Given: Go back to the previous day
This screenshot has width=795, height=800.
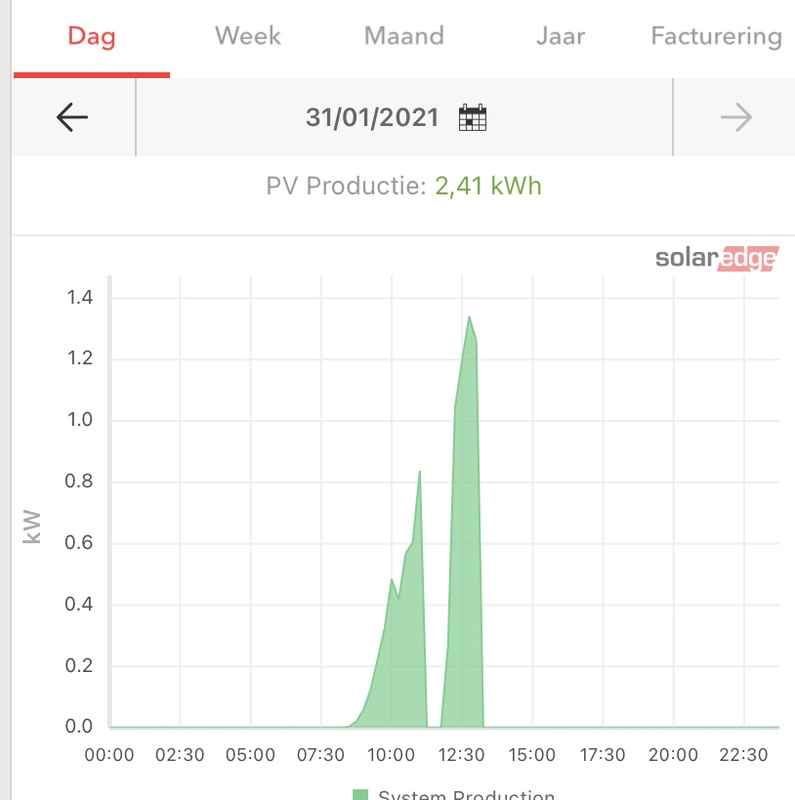Looking at the screenshot, I should (x=73, y=118).
